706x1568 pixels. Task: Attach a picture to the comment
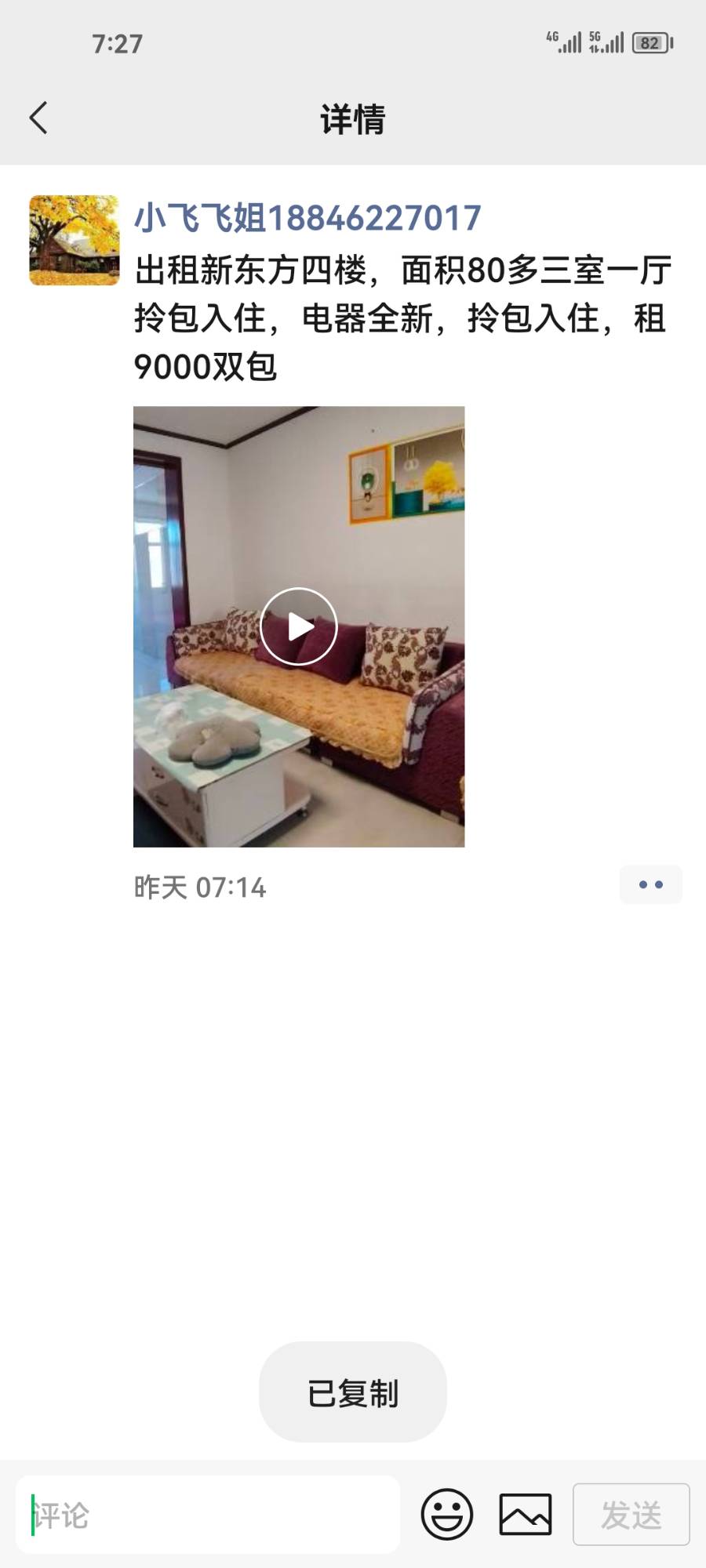pyautogui.click(x=525, y=1514)
